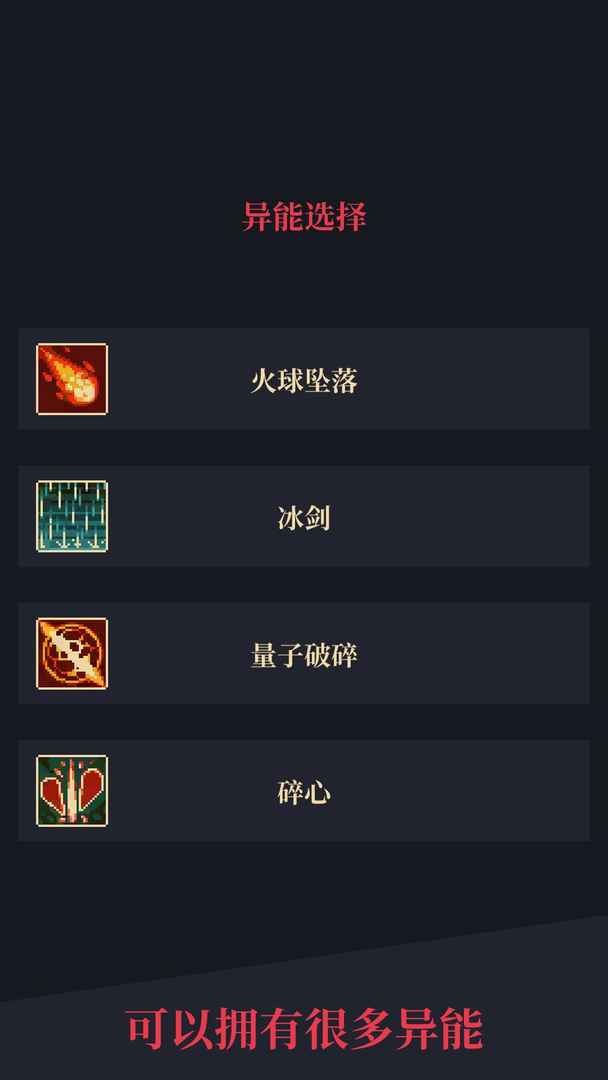Choose the 冰剑 ability

[x=304, y=517]
